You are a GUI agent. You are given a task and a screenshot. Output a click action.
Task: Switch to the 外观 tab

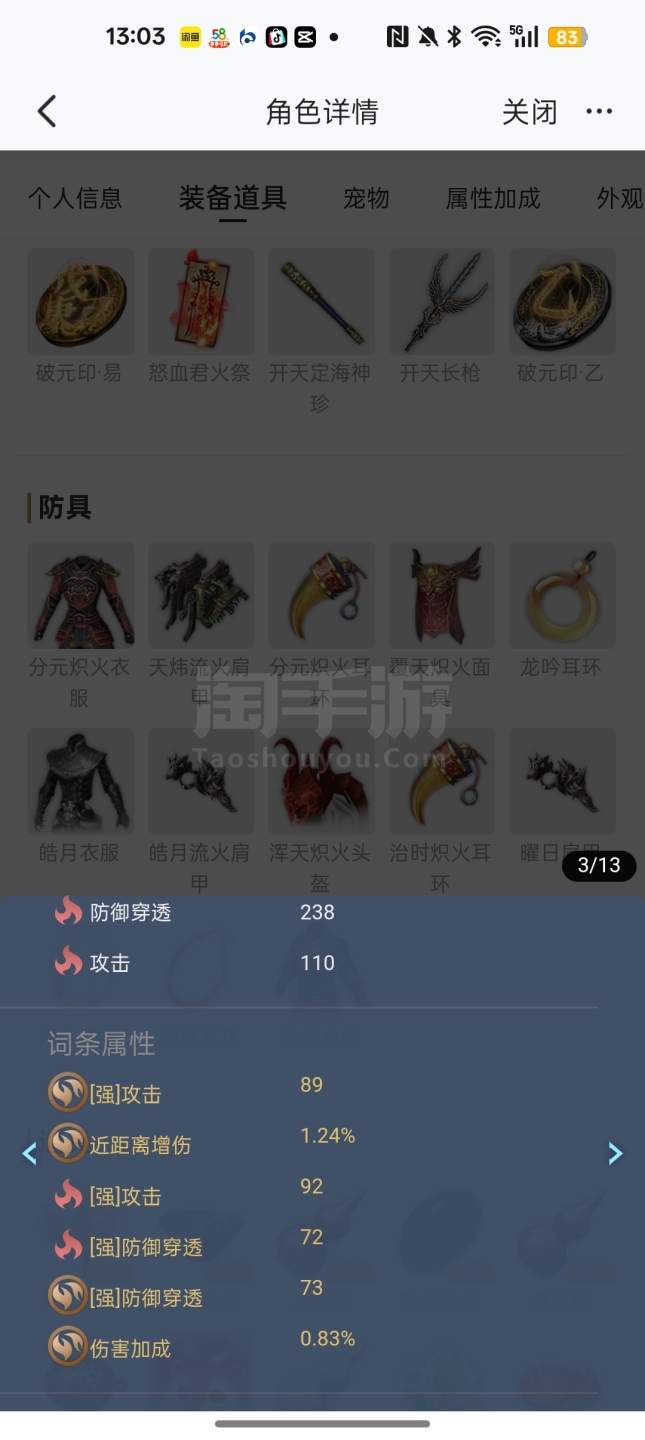coord(619,198)
